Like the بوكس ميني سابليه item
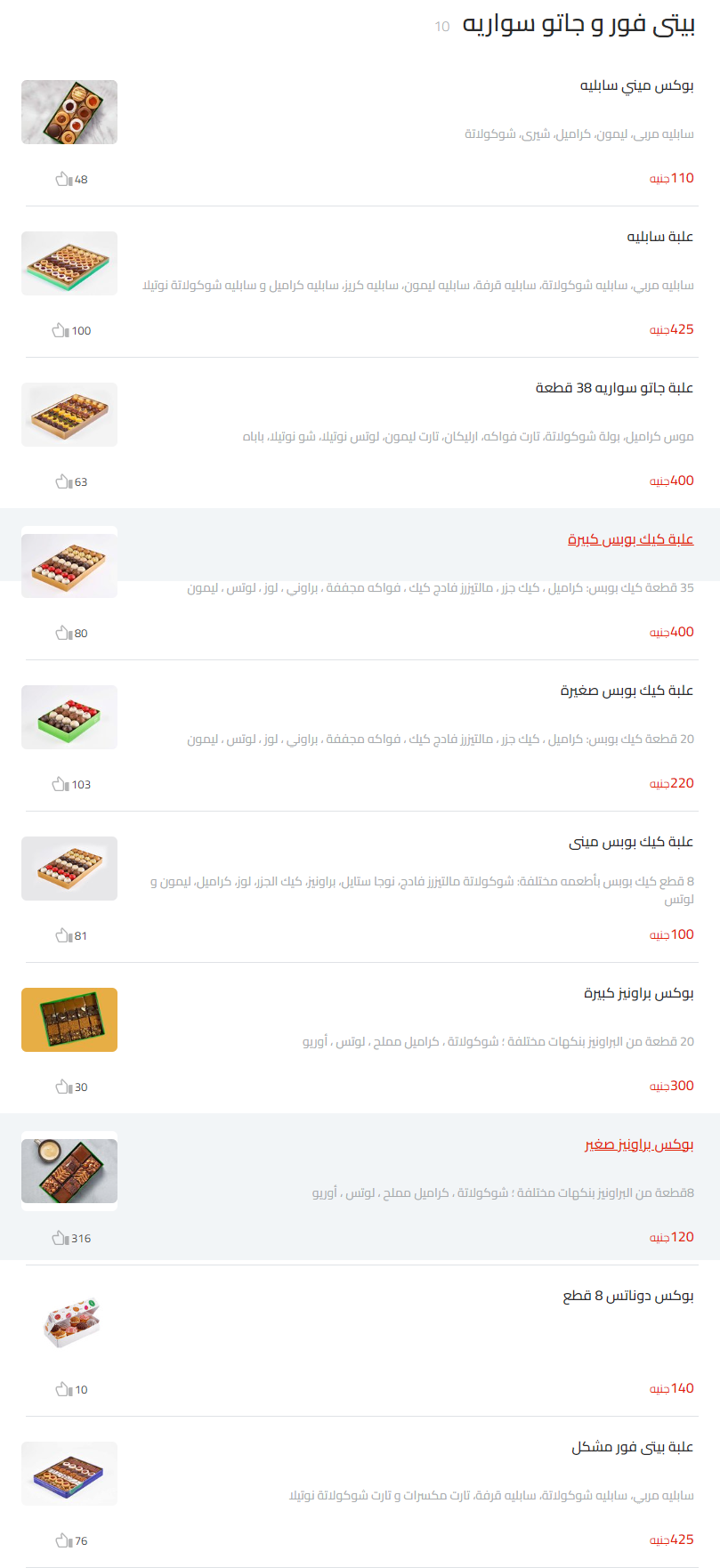The image size is (720, 1568). (62, 179)
